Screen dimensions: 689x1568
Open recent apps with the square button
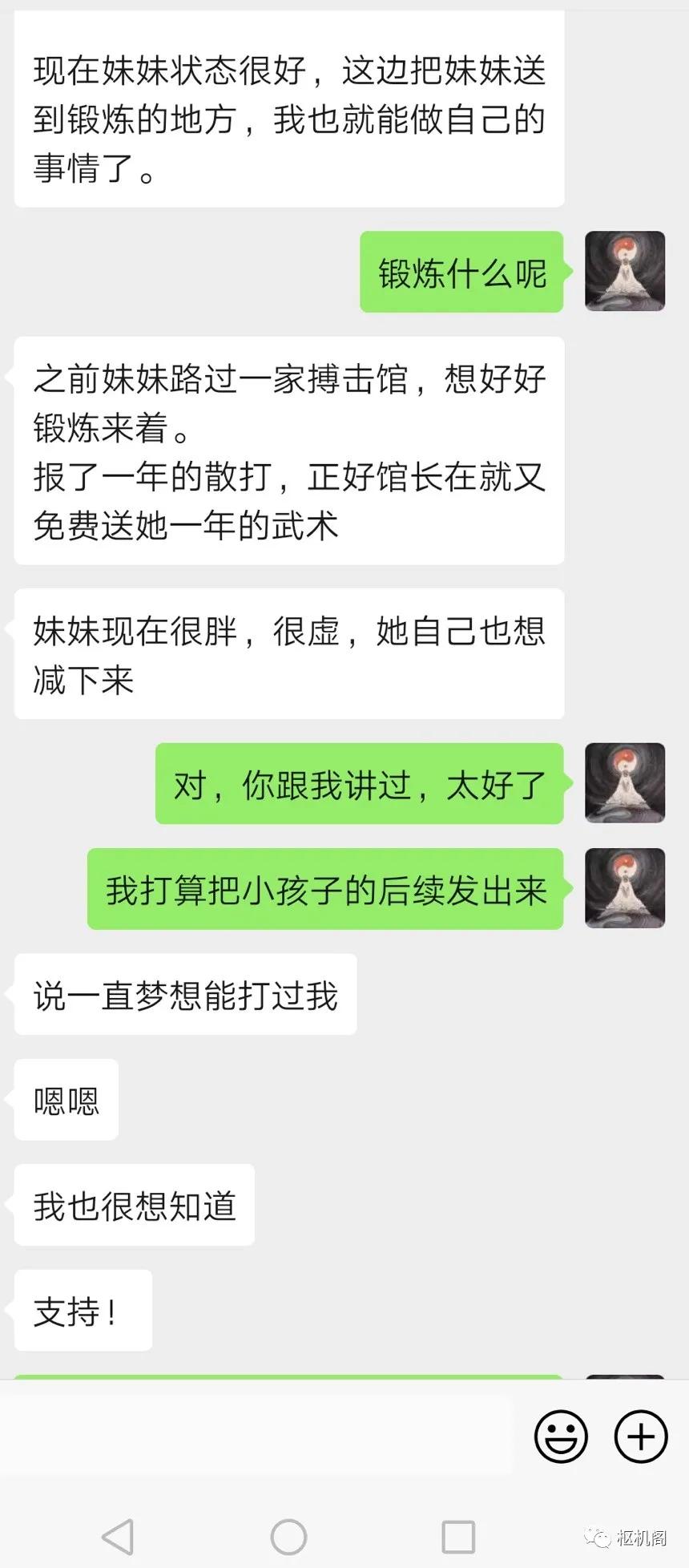click(458, 1537)
